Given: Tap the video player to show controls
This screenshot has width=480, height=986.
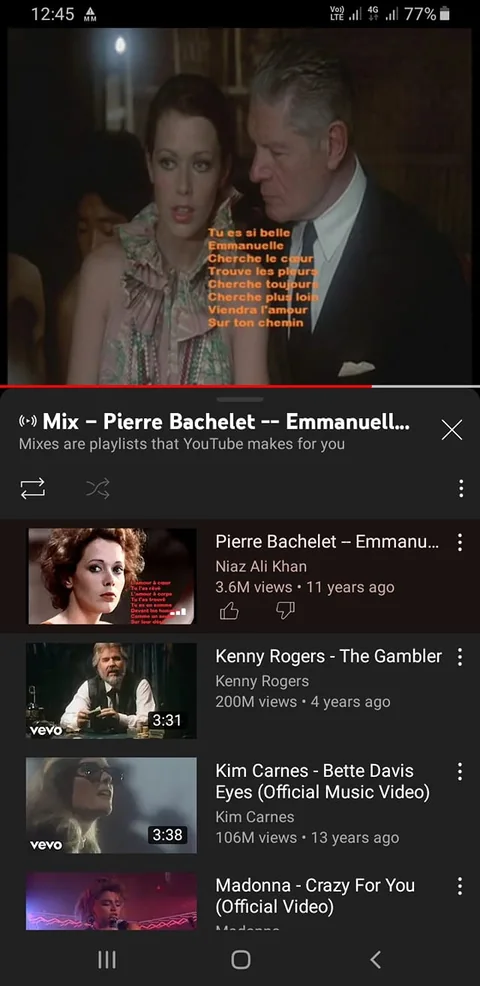Looking at the screenshot, I should point(240,206).
